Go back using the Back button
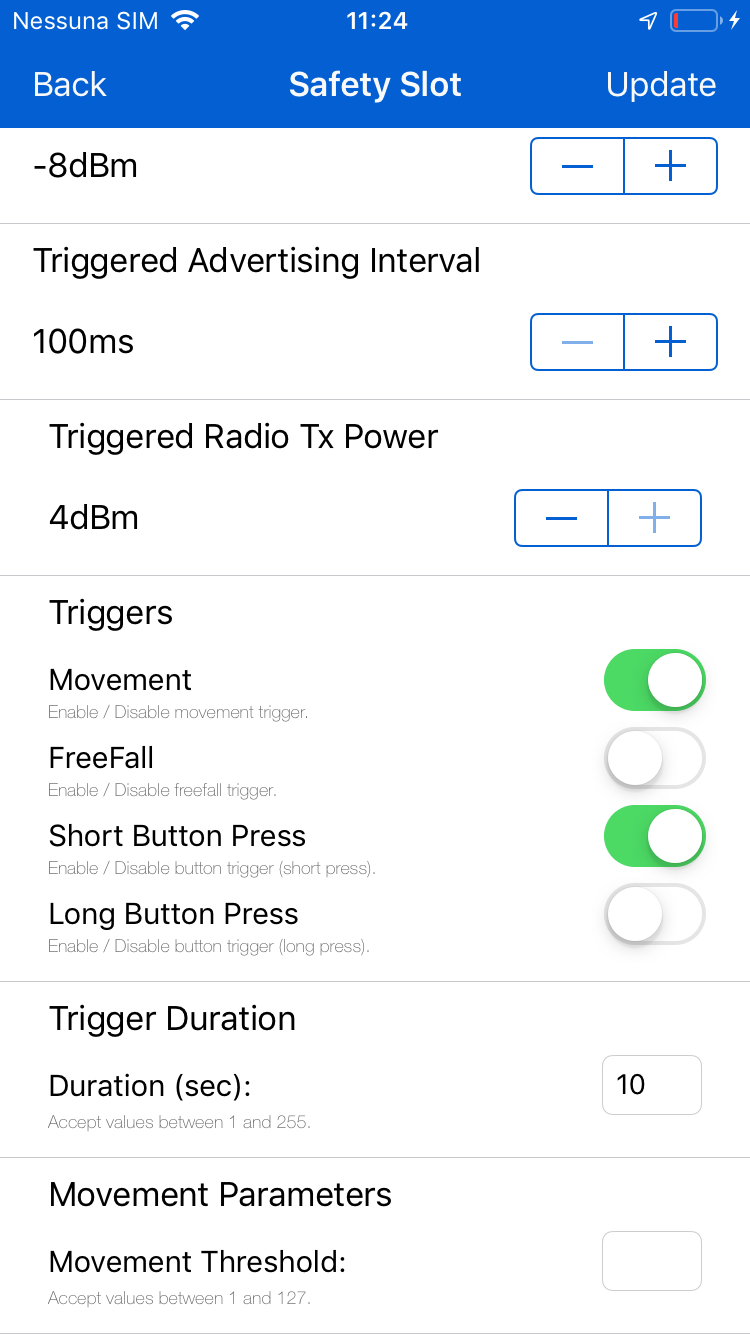The height and width of the screenshot is (1334, 750). tap(69, 85)
